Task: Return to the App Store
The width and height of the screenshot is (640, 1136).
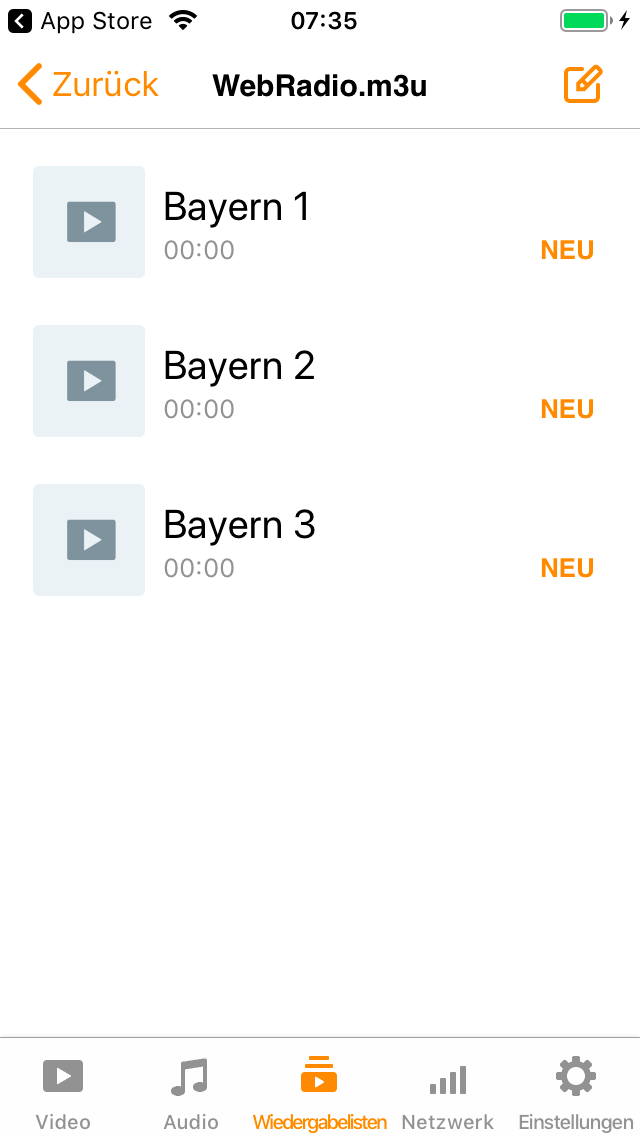Action: pos(82,21)
